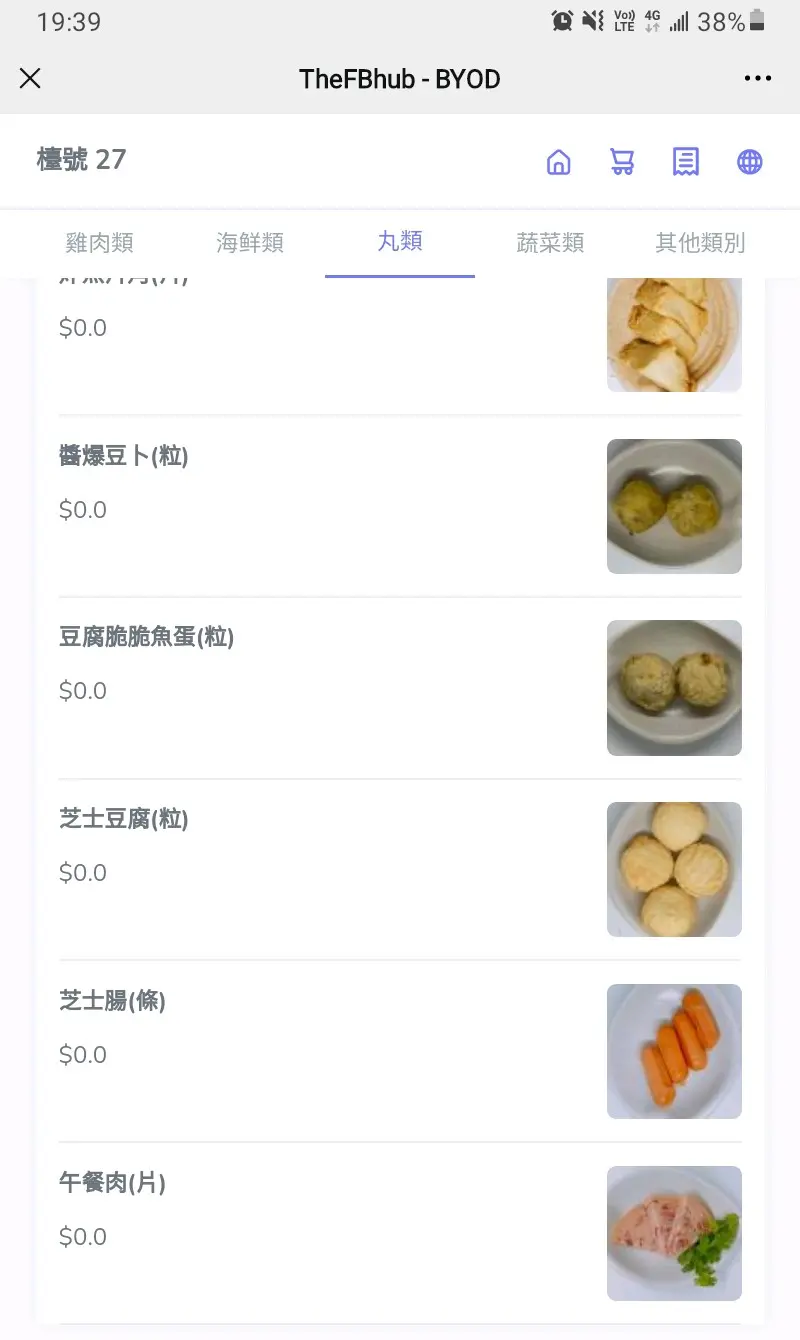Close the TheFBhub webview
800x1340 pixels.
[30, 79]
